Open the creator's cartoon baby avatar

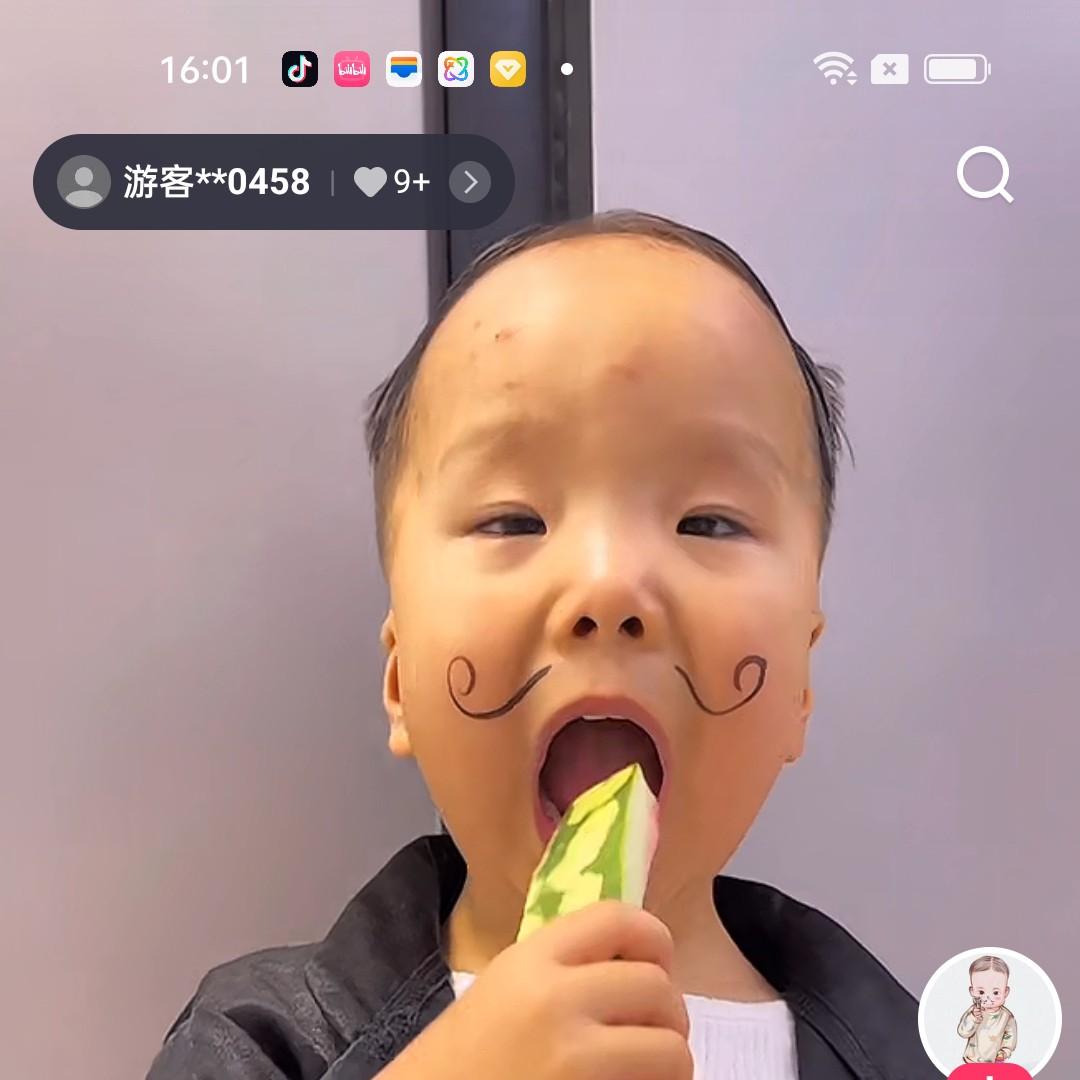(988, 1010)
